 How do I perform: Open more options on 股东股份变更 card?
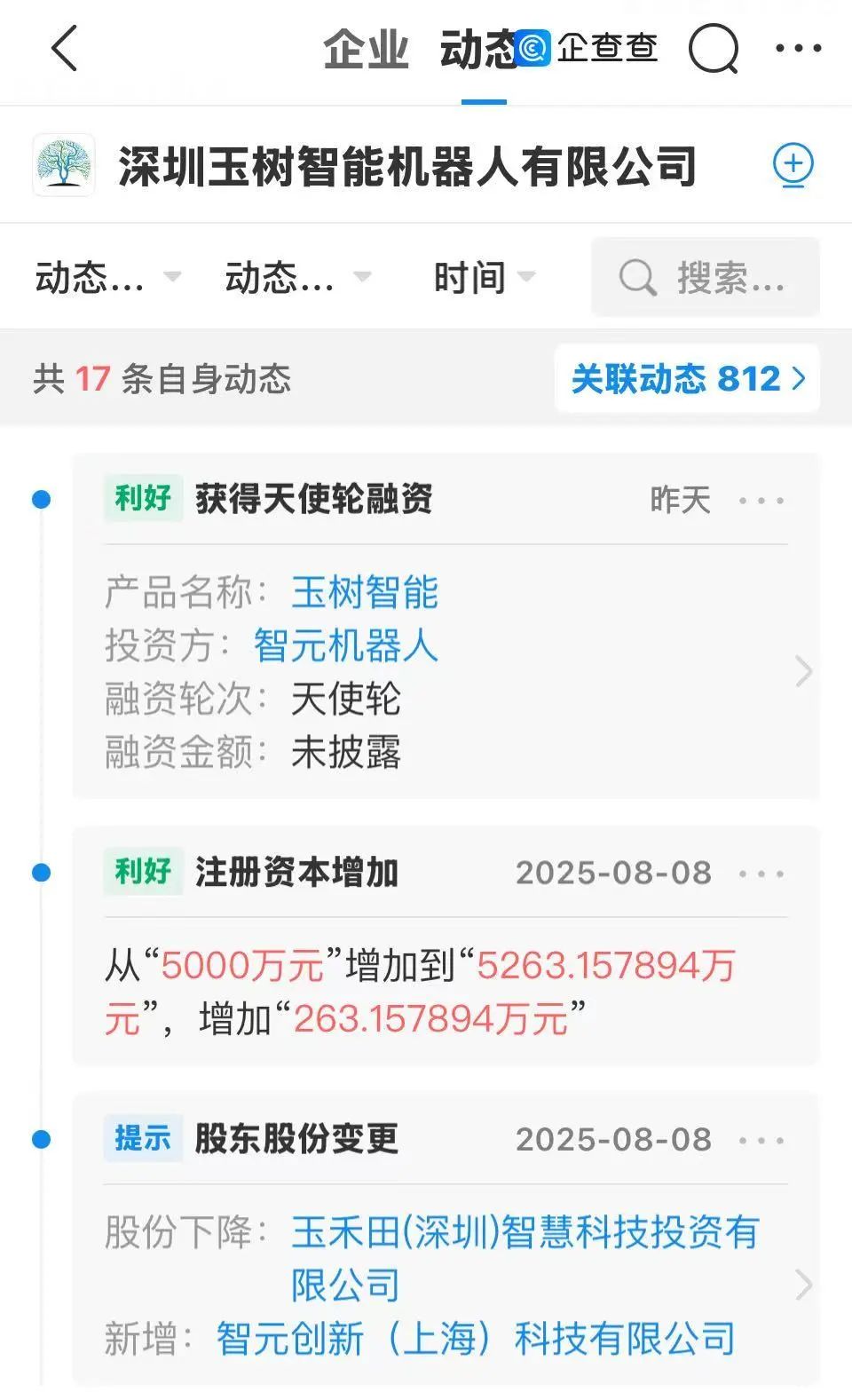coord(761,1140)
